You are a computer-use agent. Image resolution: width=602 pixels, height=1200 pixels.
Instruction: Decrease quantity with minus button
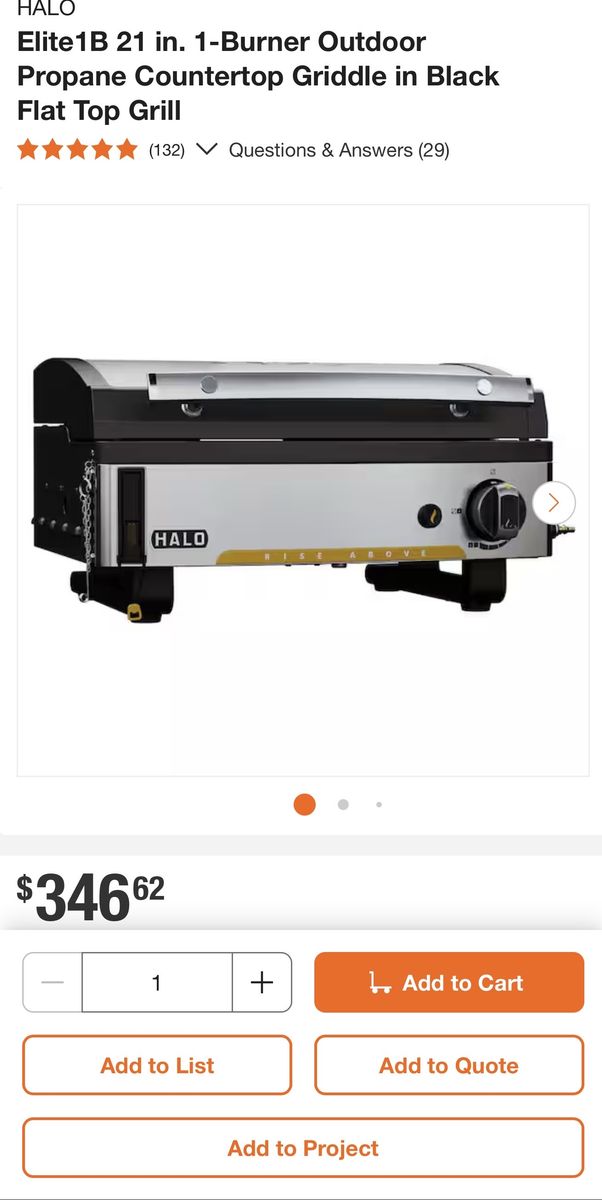coord(53,982)
